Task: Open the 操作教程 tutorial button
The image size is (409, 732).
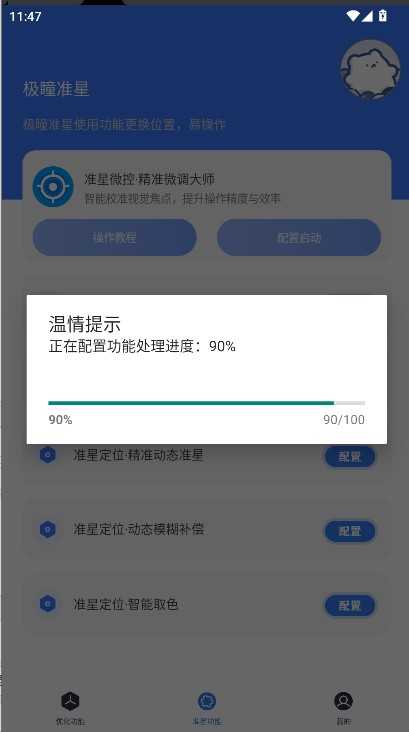Action: (x=115, y=238)
